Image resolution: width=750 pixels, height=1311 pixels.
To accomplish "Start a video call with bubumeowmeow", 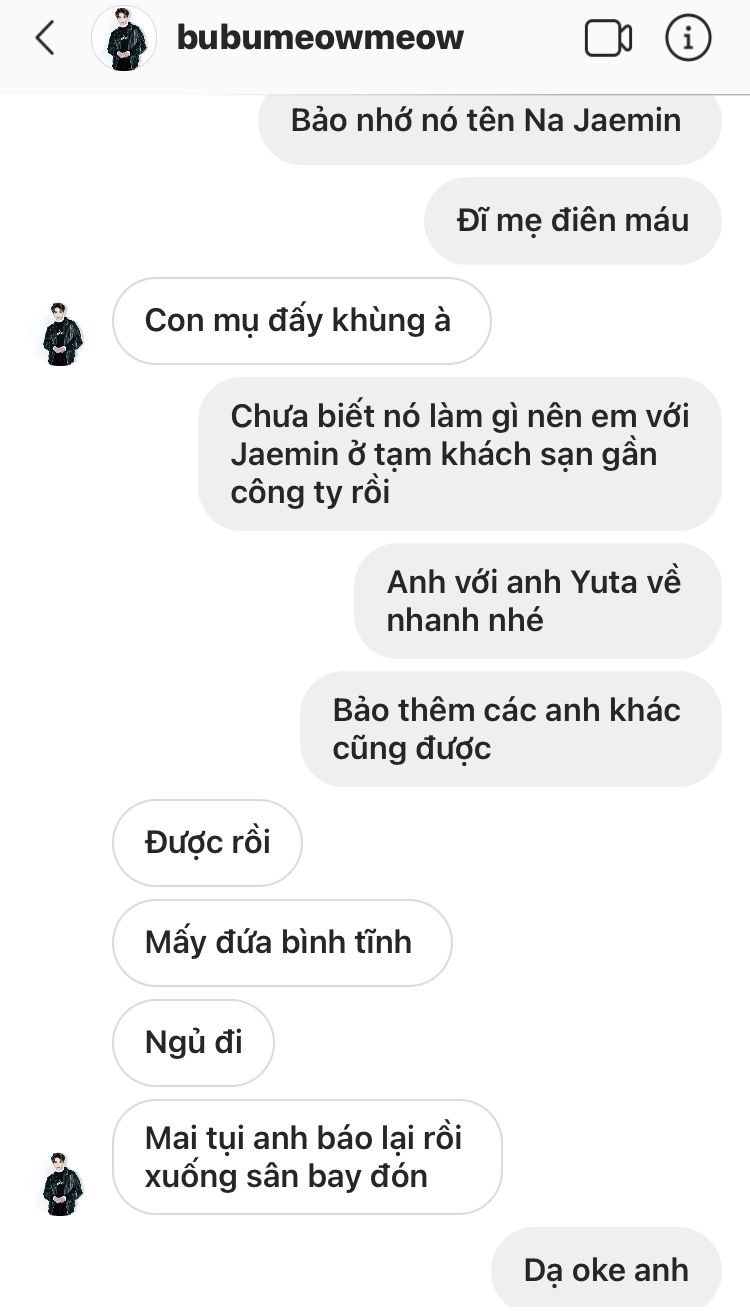I will [x=608, y=39].
